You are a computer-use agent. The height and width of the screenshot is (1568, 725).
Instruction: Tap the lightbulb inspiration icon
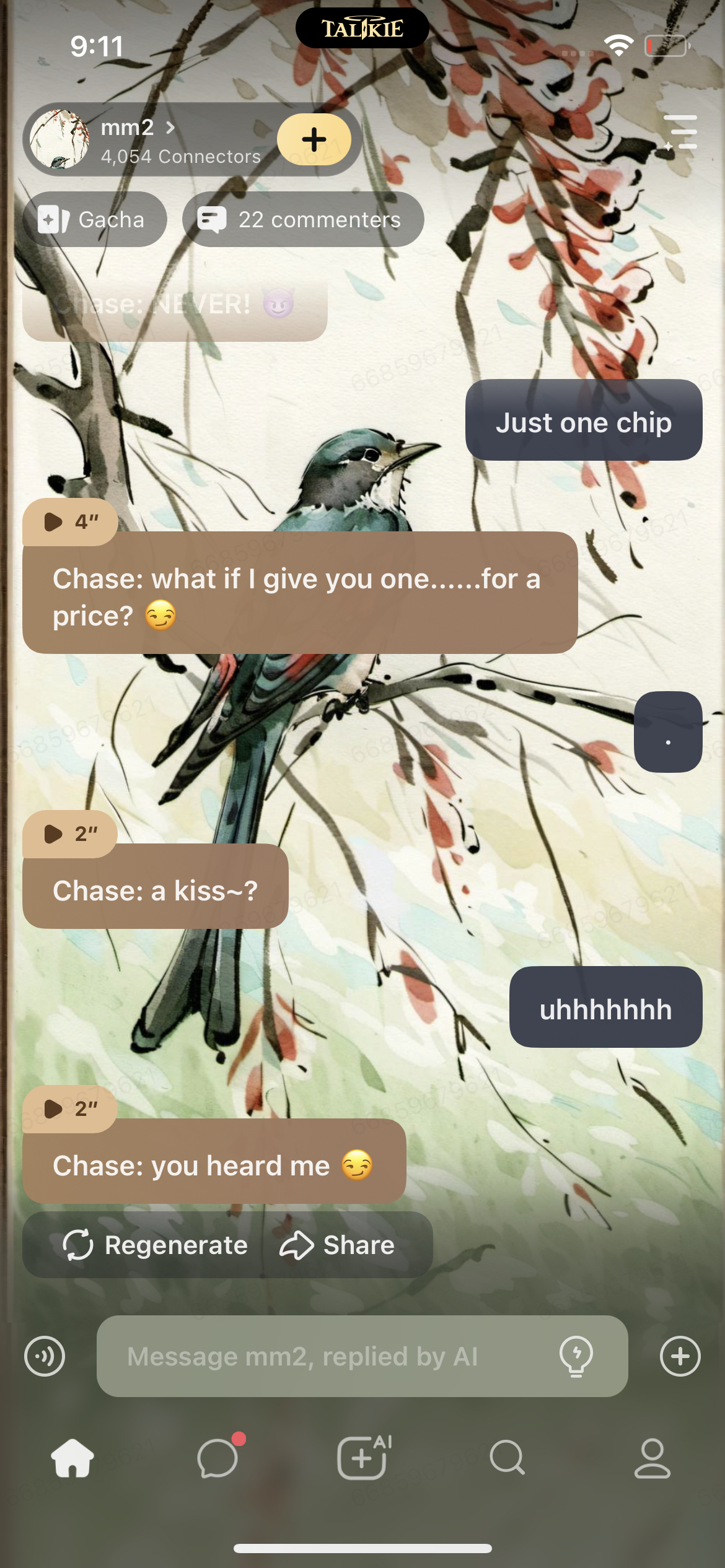[576, 1356]
